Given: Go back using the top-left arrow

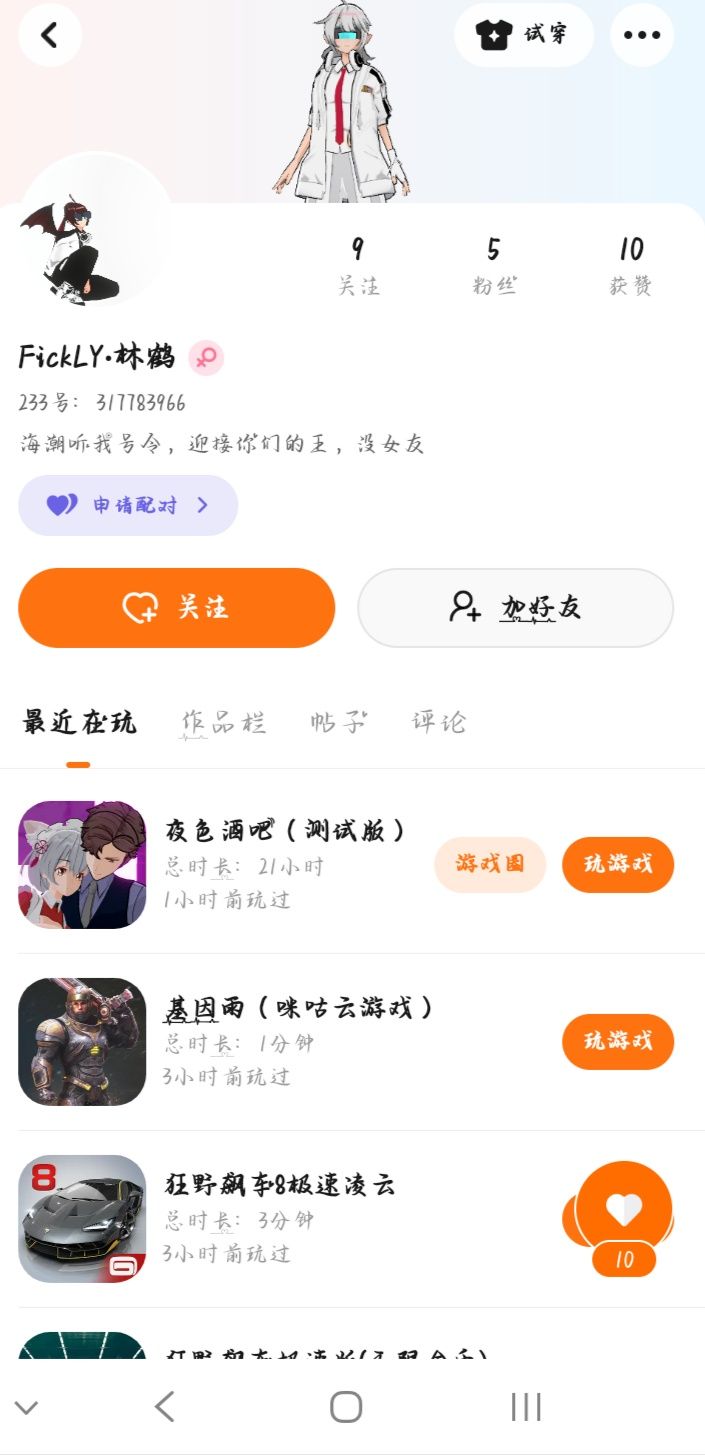Looking at the screenshot, I should coord(49,35).
